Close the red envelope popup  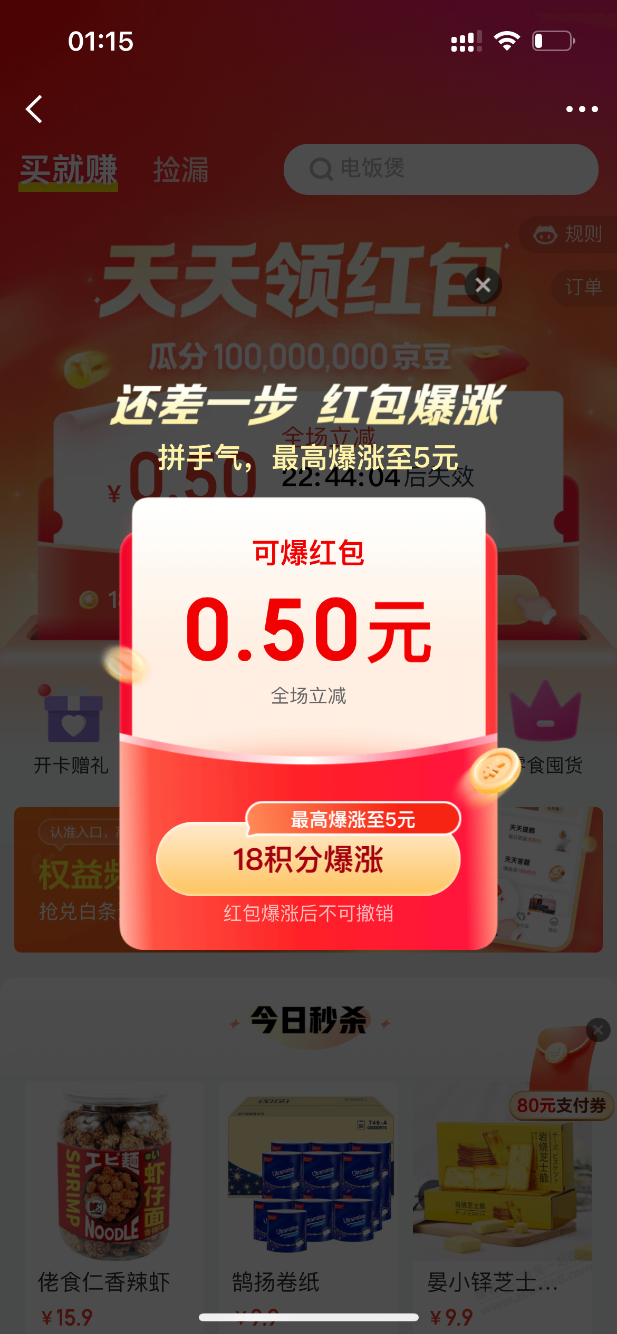(483, 286)
